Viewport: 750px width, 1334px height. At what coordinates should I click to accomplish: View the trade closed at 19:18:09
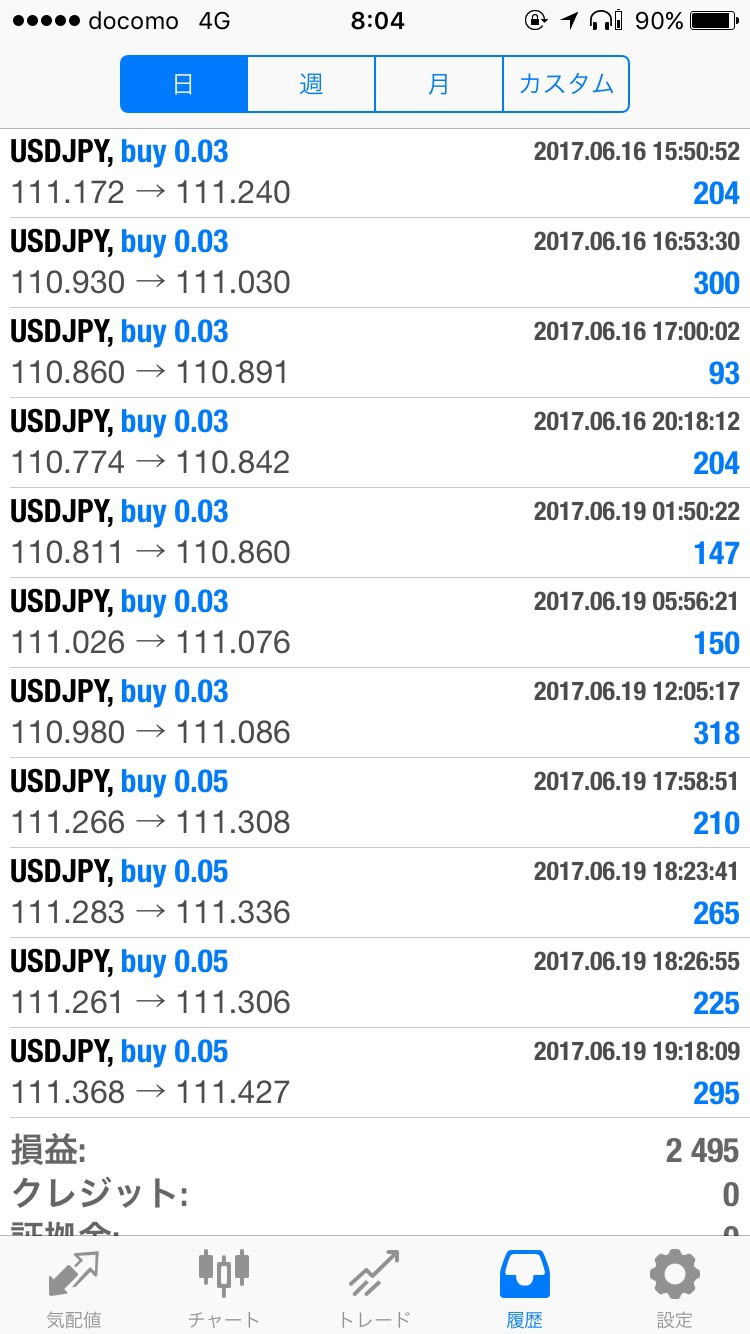pos(375,1073)
